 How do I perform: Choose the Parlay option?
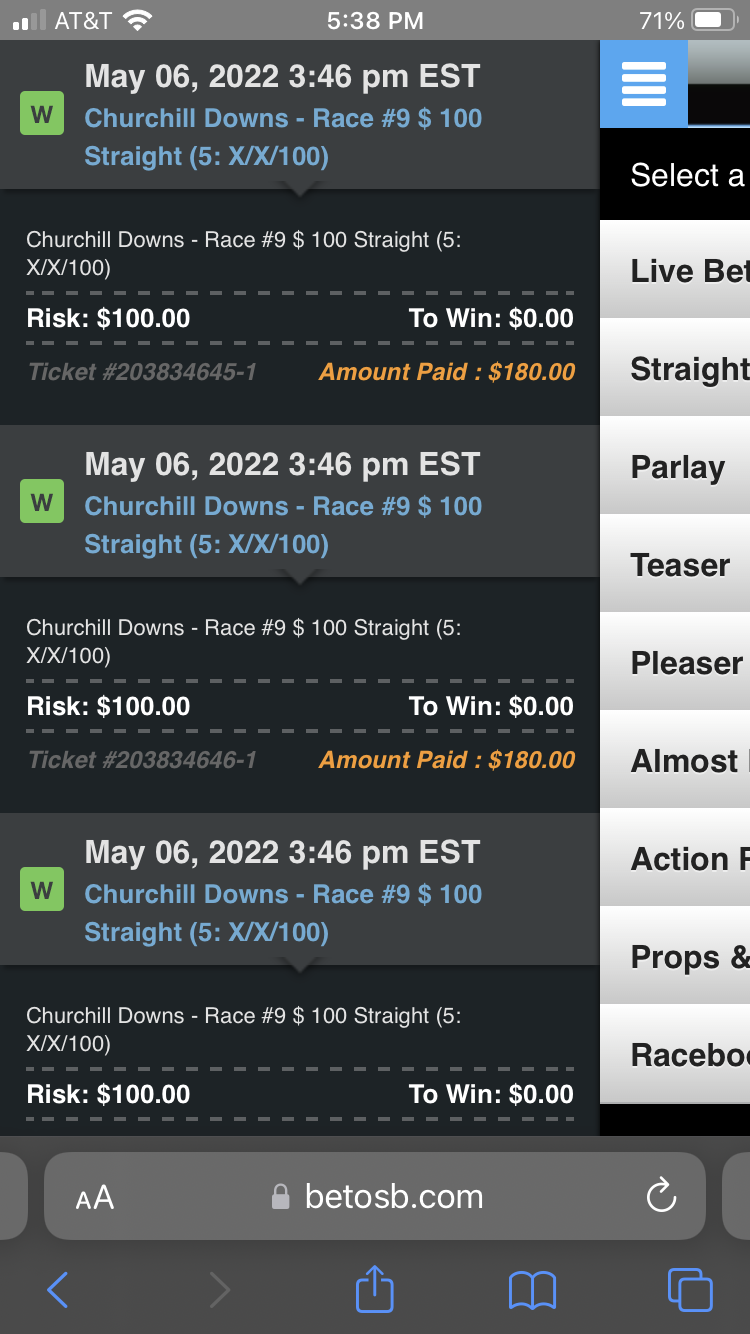coord(675,466)
